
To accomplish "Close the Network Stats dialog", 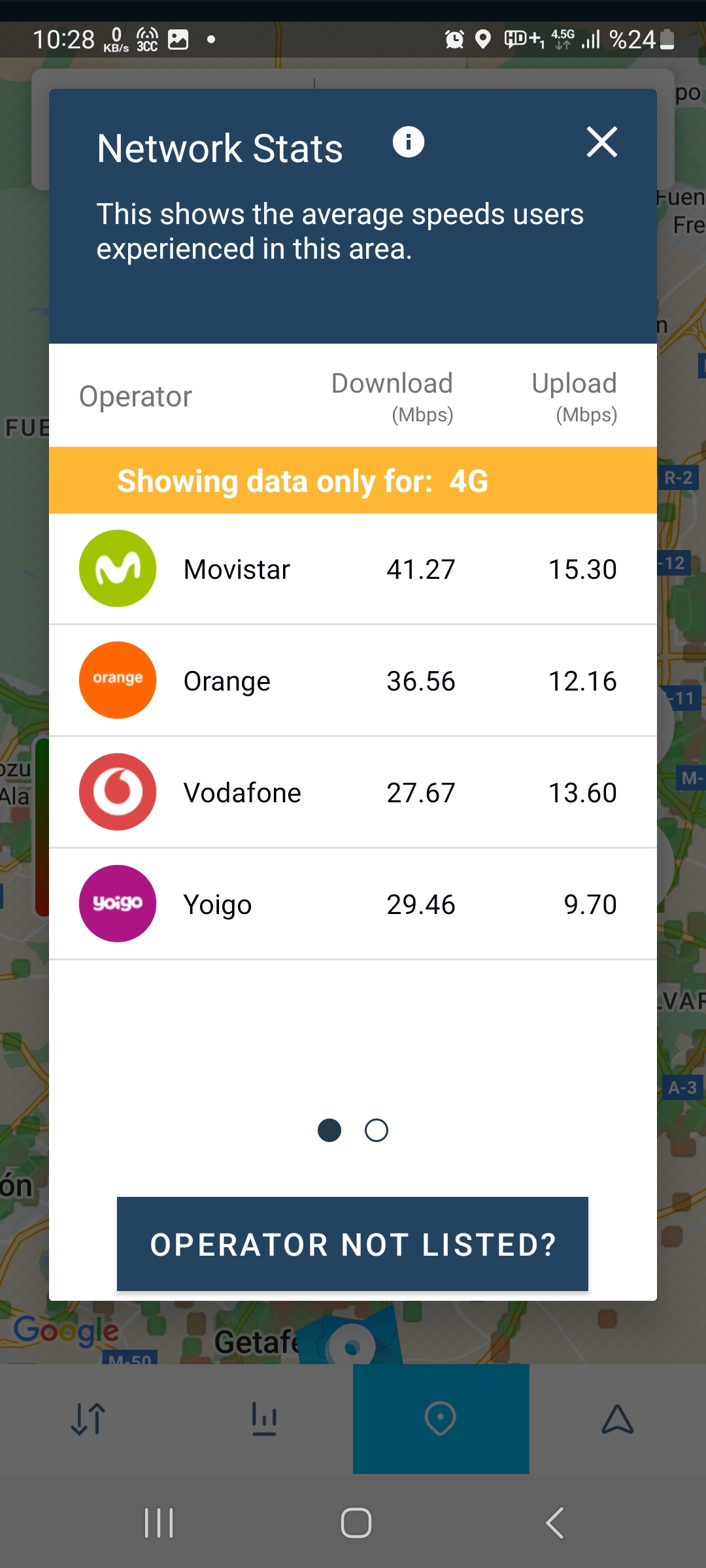I will pos(601,142).
